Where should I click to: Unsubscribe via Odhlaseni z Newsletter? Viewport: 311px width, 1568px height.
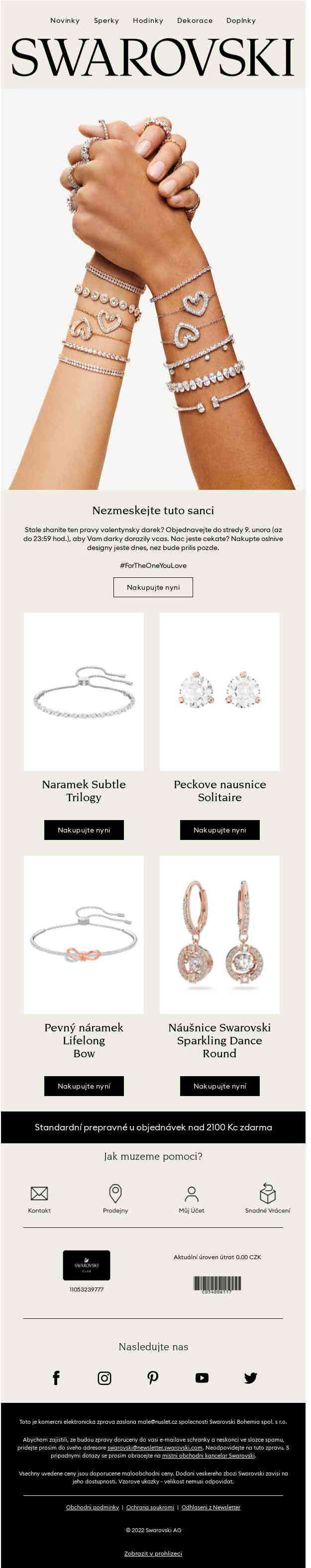(x=210, y=1507)
